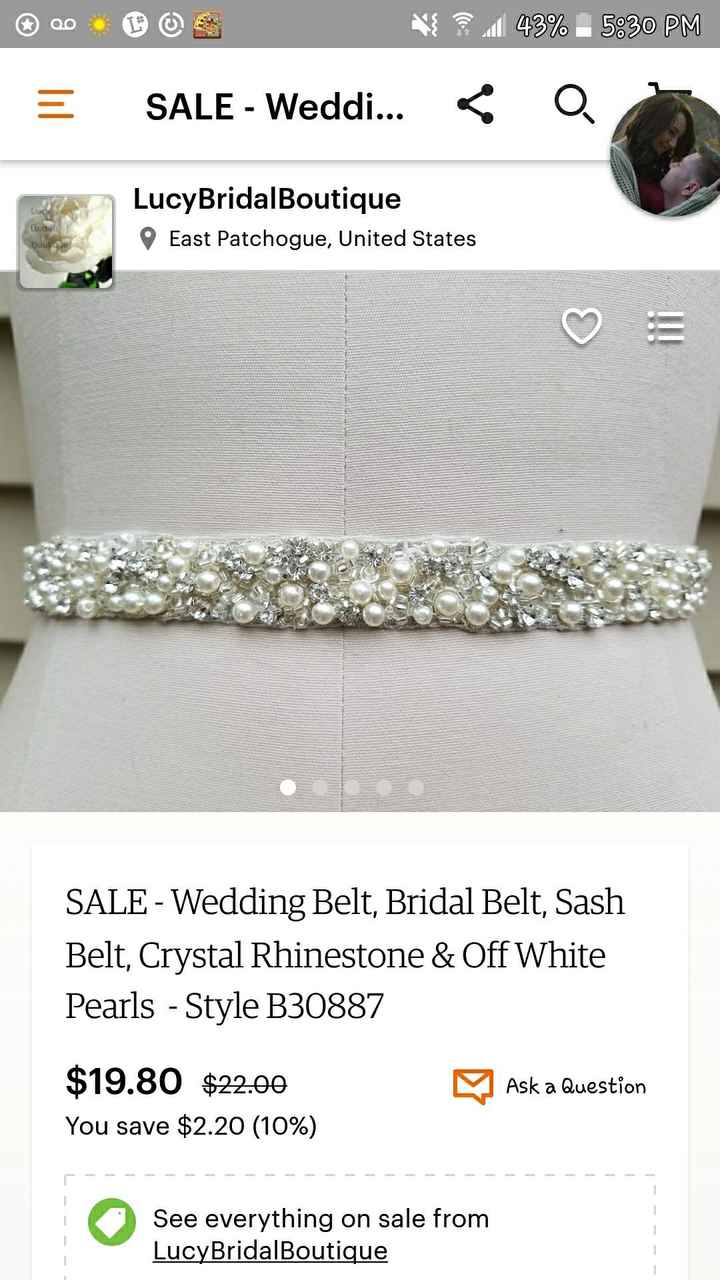See everything on sale from LucyBridalBoutique
Viewport: 720px width, 1280px height.
click(x=270, y=1250)
